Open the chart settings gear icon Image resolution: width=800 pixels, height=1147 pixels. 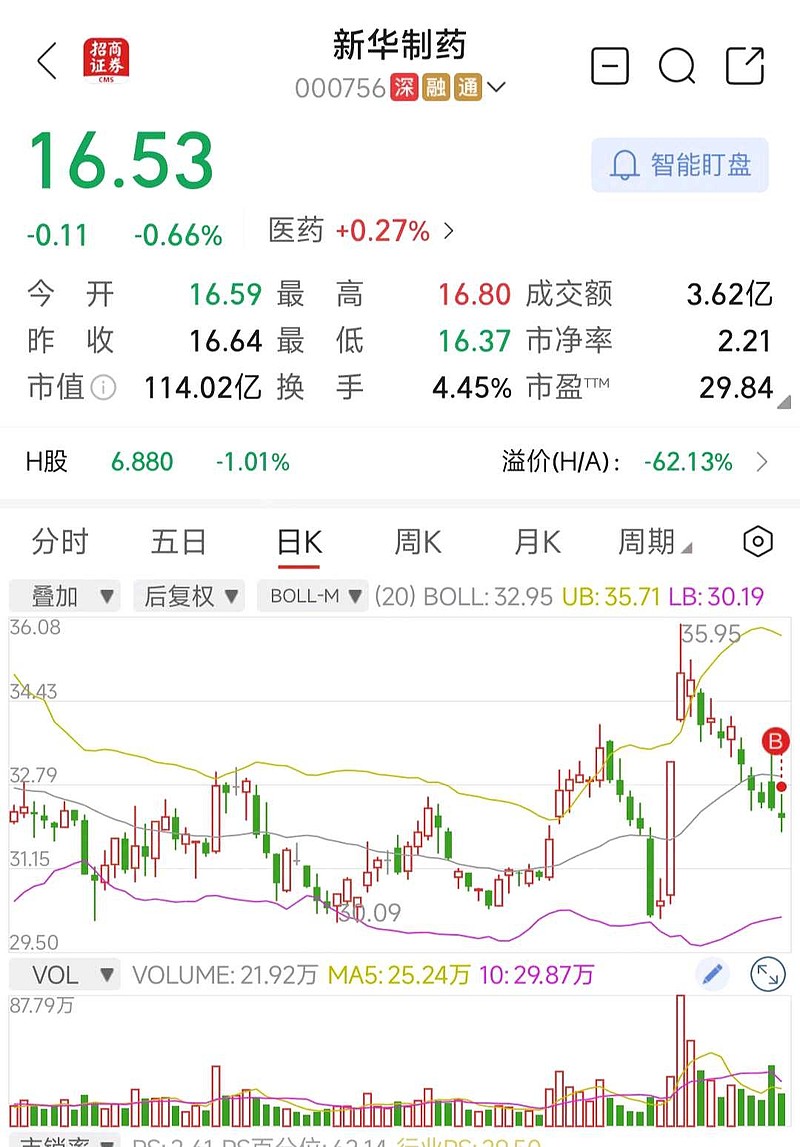click(x=757, y=541)
